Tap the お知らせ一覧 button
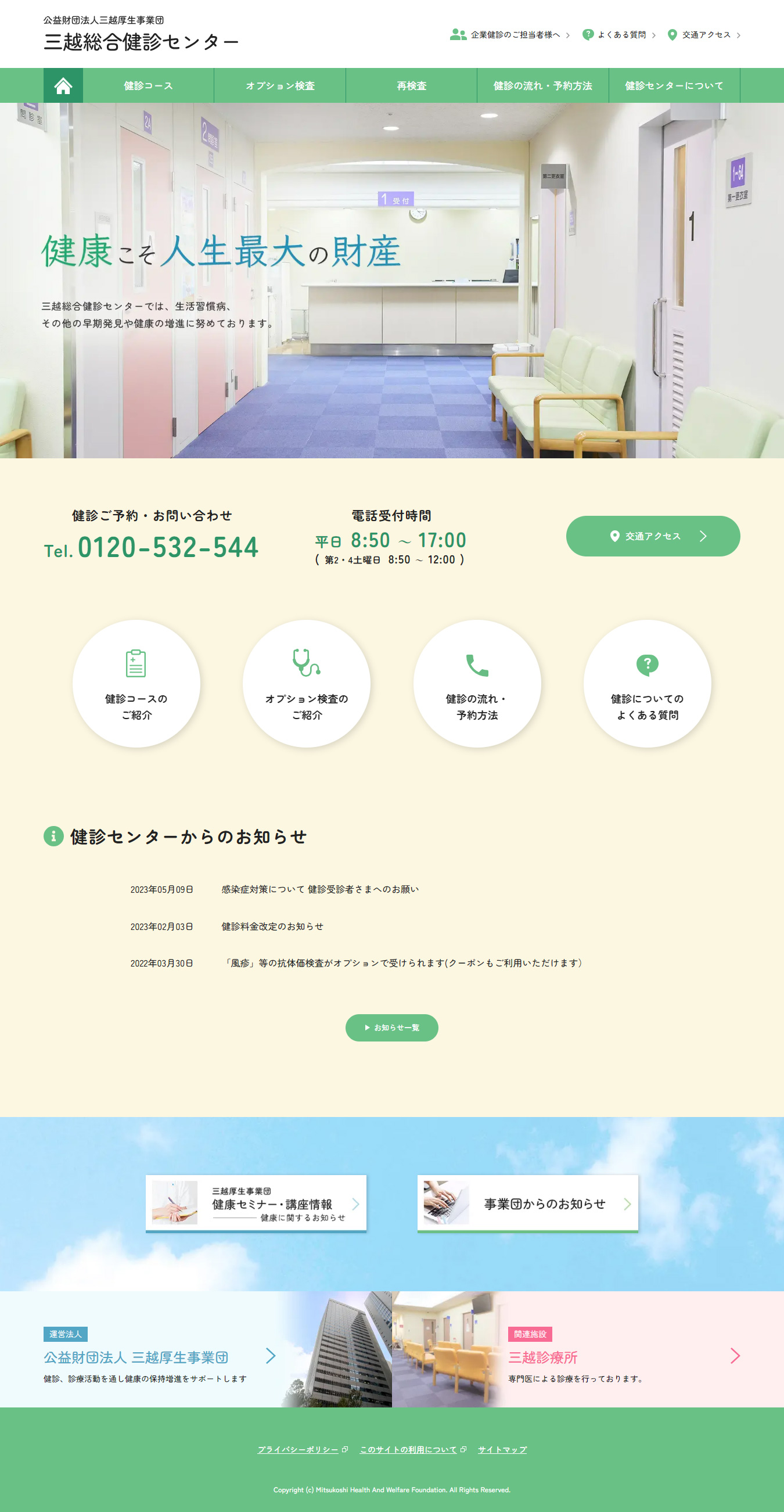784x1512 pixels. pyautogui.click(x=391, y=1028)
